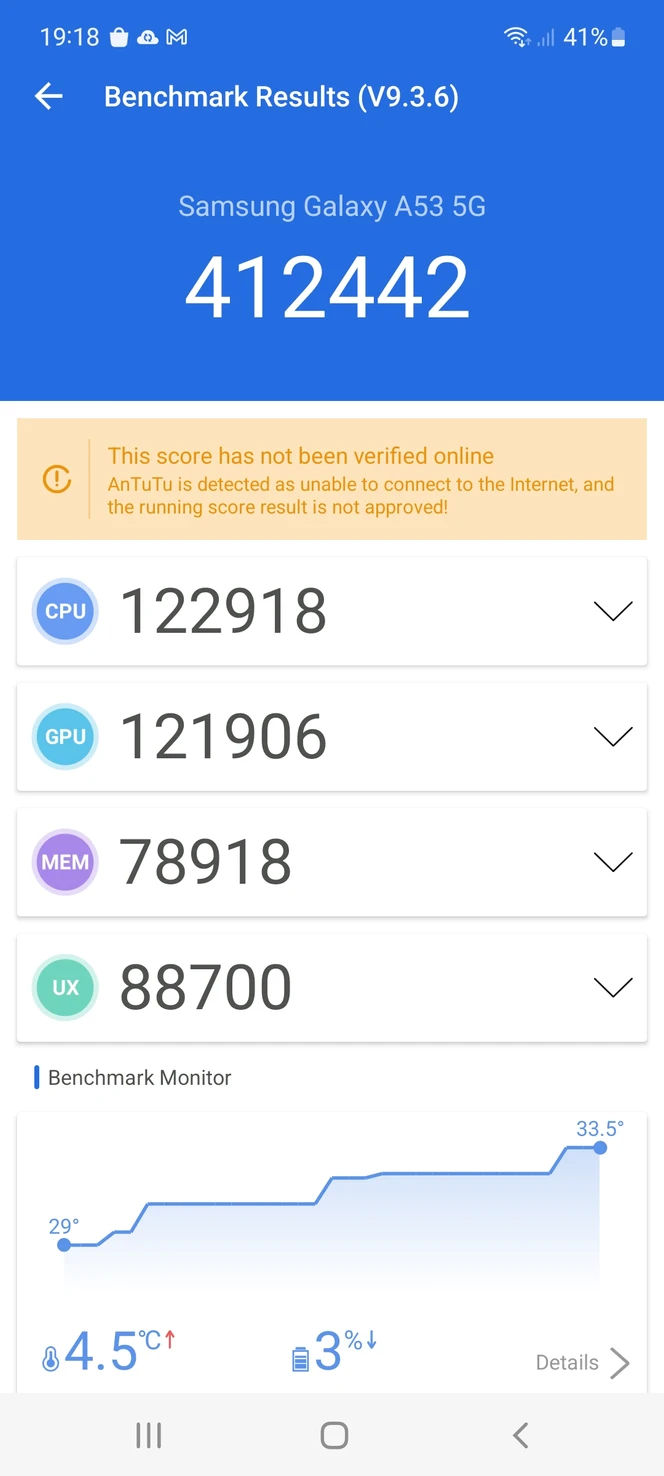Screen dimensions: 664x1476
Task: Expand the CPU score details
Action: [x=613, y=611]
